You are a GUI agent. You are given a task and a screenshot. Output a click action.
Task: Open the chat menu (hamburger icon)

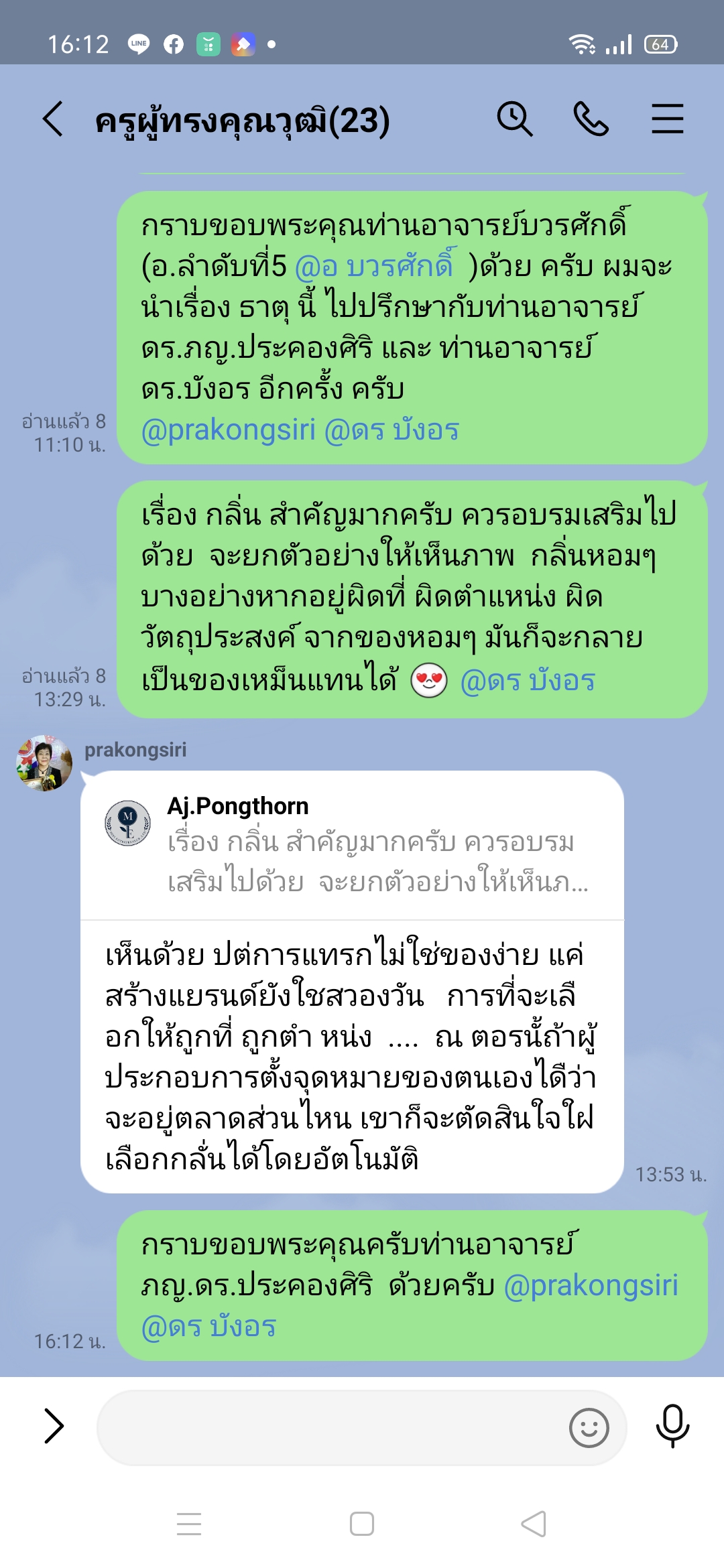pos(667,119)
